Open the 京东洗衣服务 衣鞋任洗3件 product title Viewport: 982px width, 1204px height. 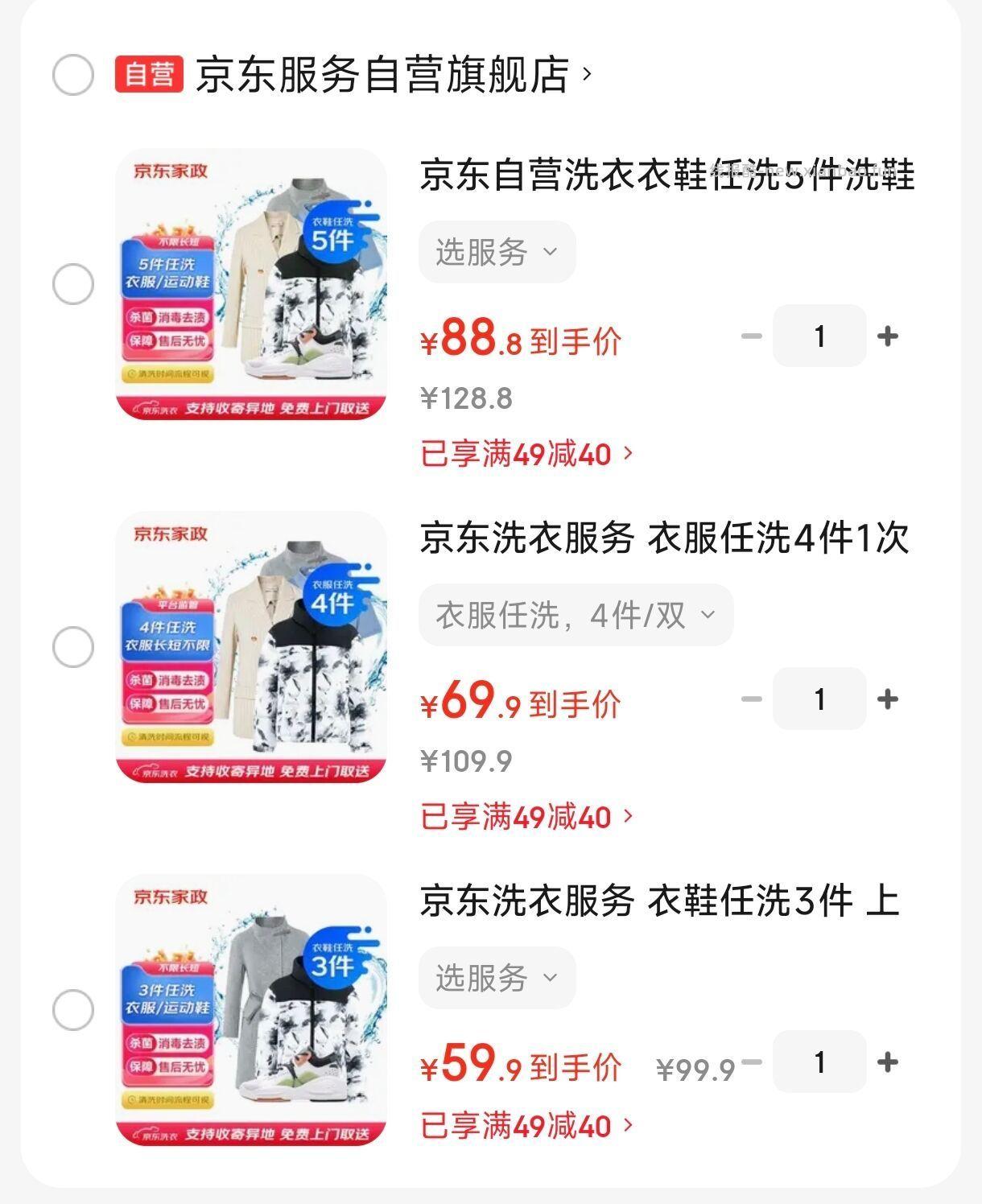660,903
